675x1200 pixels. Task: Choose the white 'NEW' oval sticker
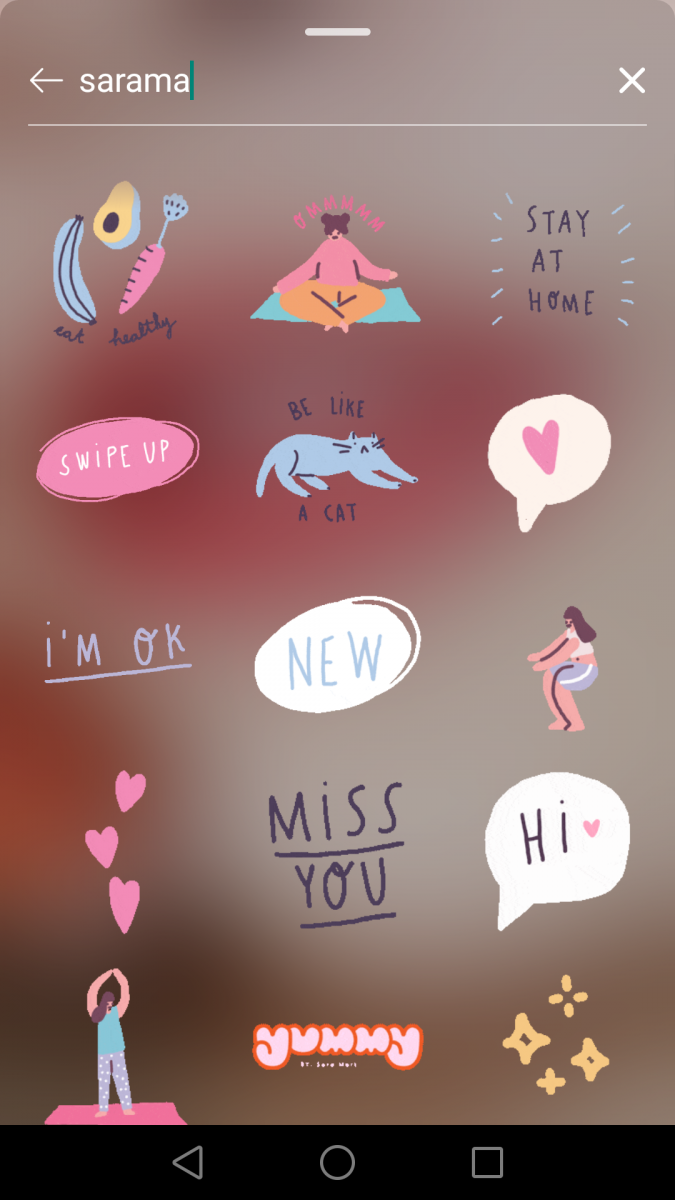[x=337, y=654]
